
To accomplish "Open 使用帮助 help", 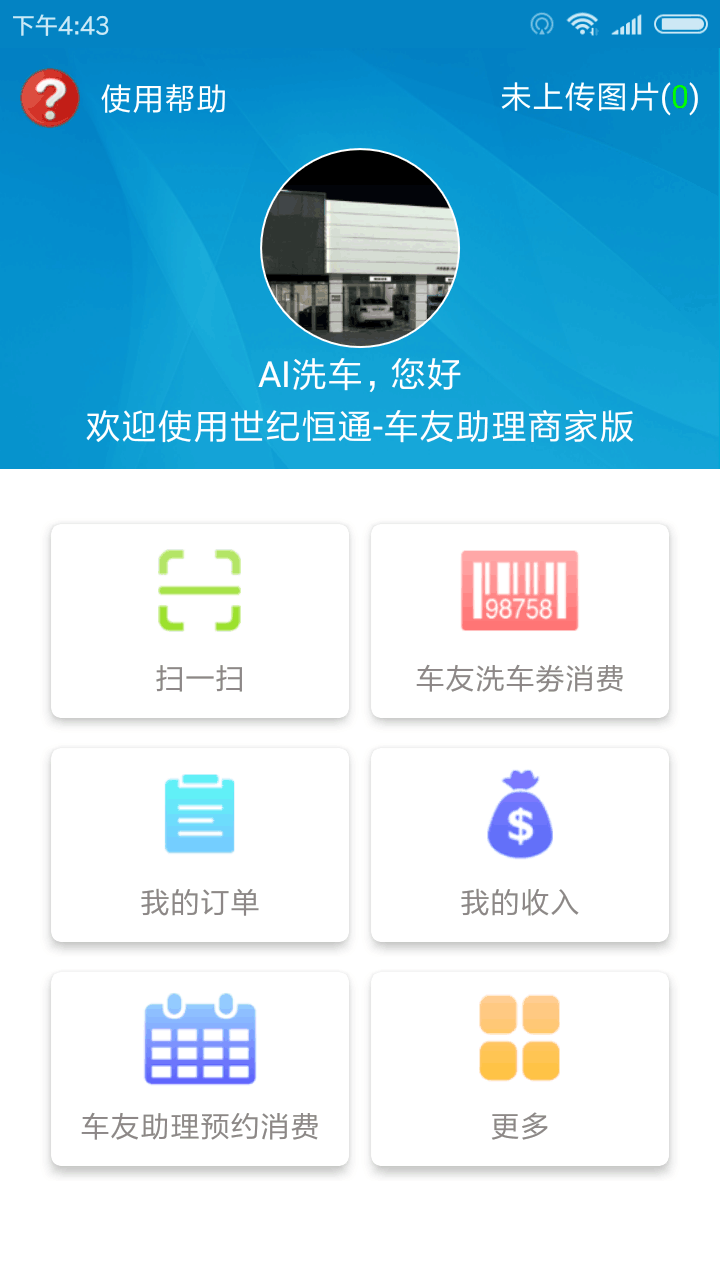I will tap(125, 99).
